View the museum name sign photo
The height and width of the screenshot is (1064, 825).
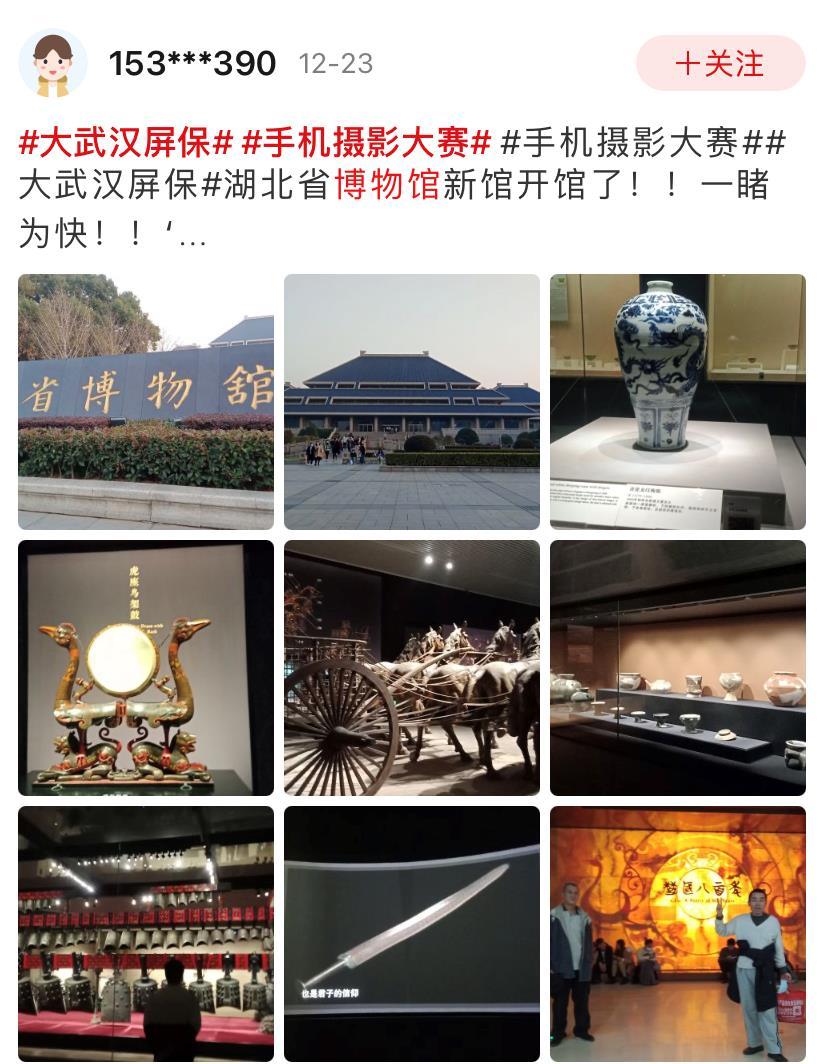click(x=146, y=402)
